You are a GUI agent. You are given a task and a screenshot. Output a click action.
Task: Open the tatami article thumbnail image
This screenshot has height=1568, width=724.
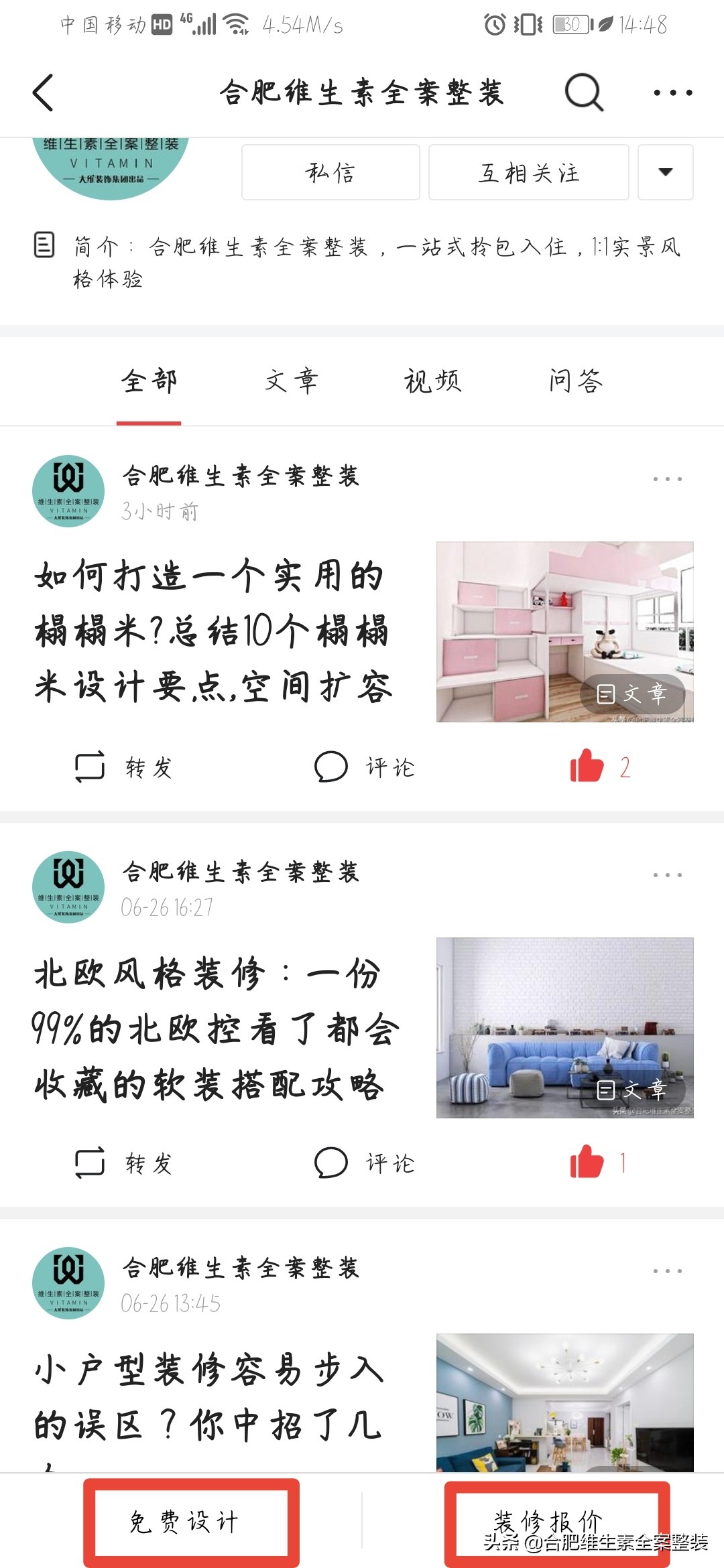pyautogui.click(x=565, y=630)
